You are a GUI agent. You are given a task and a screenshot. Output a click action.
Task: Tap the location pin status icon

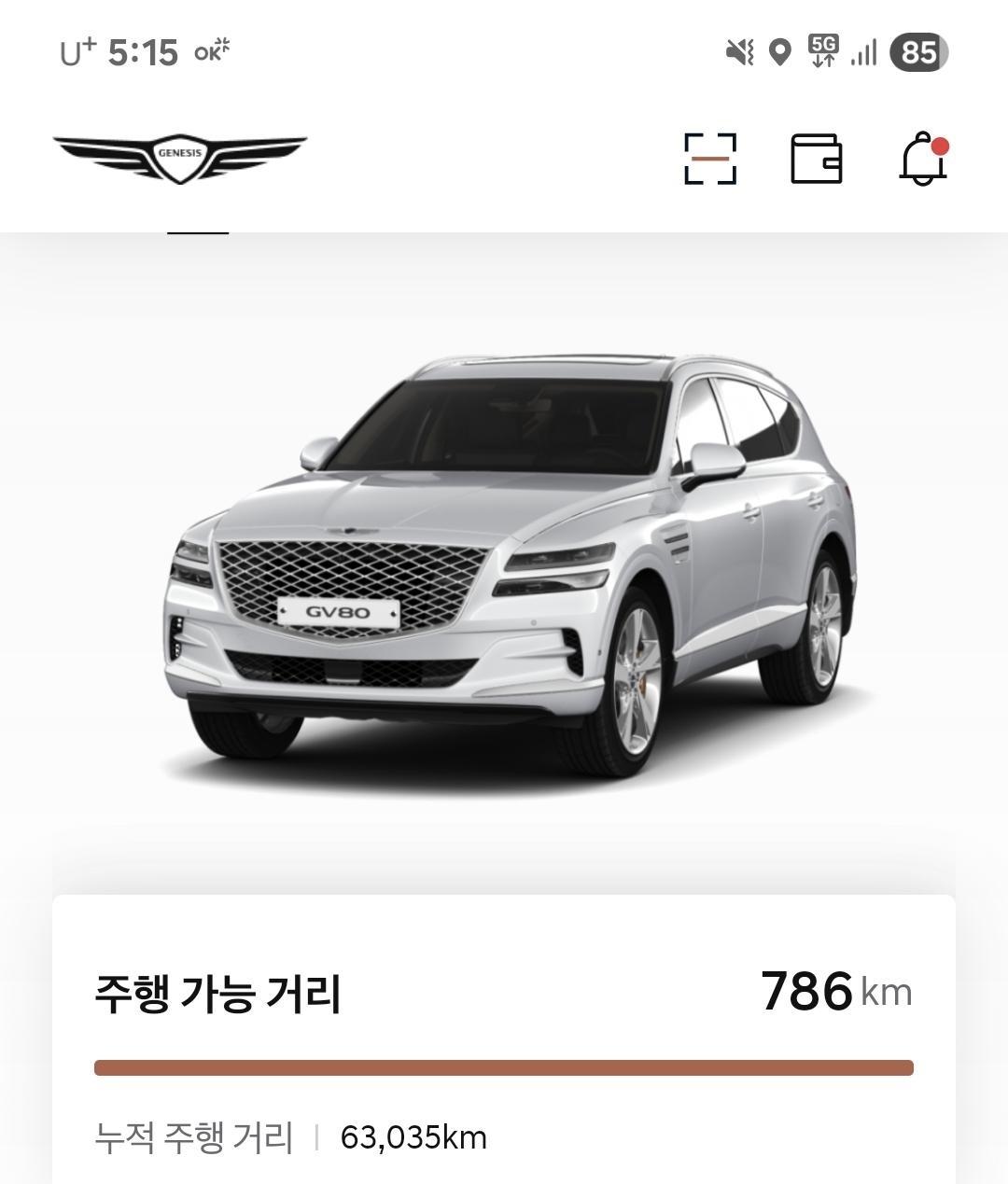782,53
